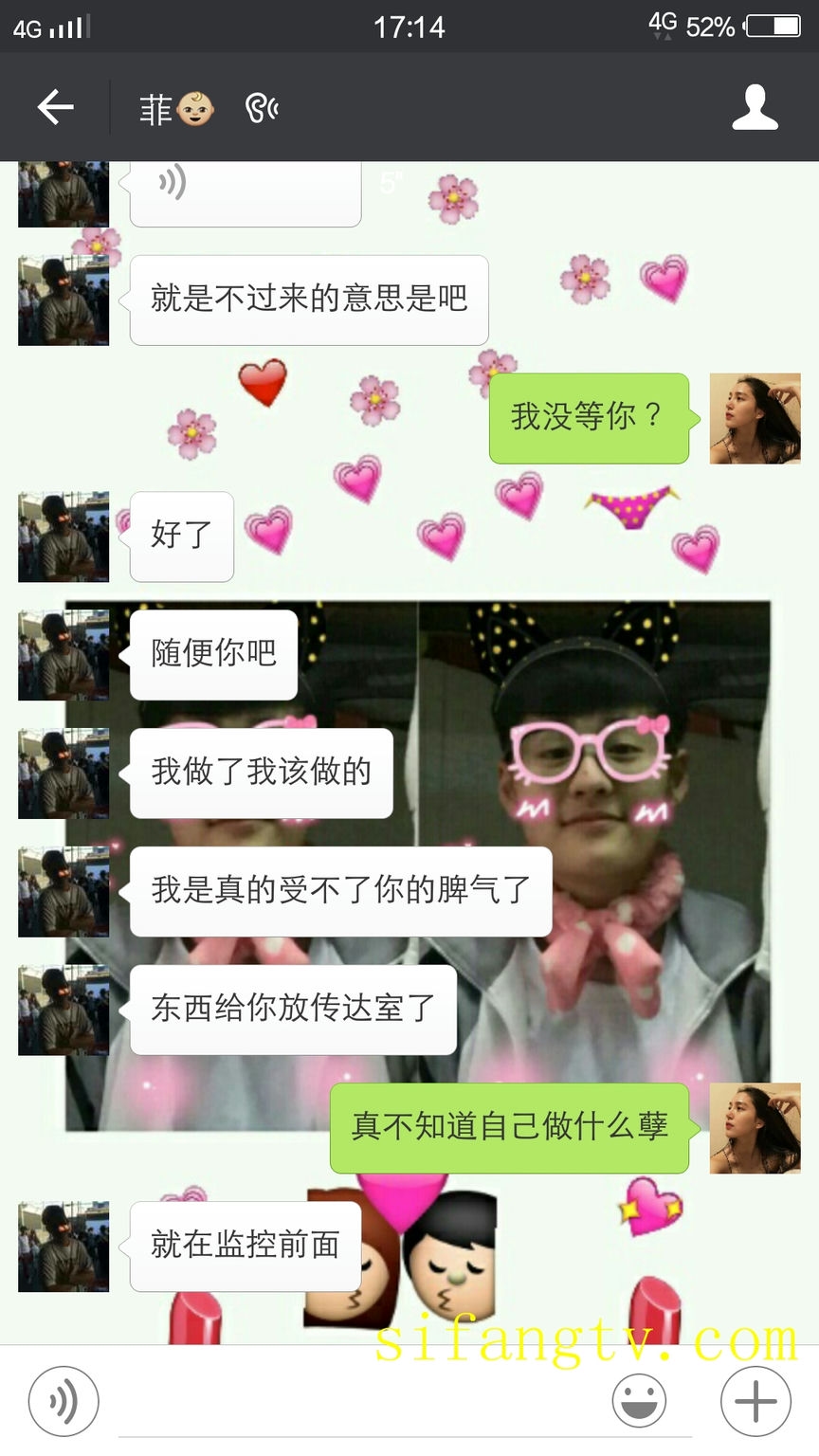Open the contact profile icon
Image resolution: width=819 pixels, height=1456 pixels.
pos(755,107)
